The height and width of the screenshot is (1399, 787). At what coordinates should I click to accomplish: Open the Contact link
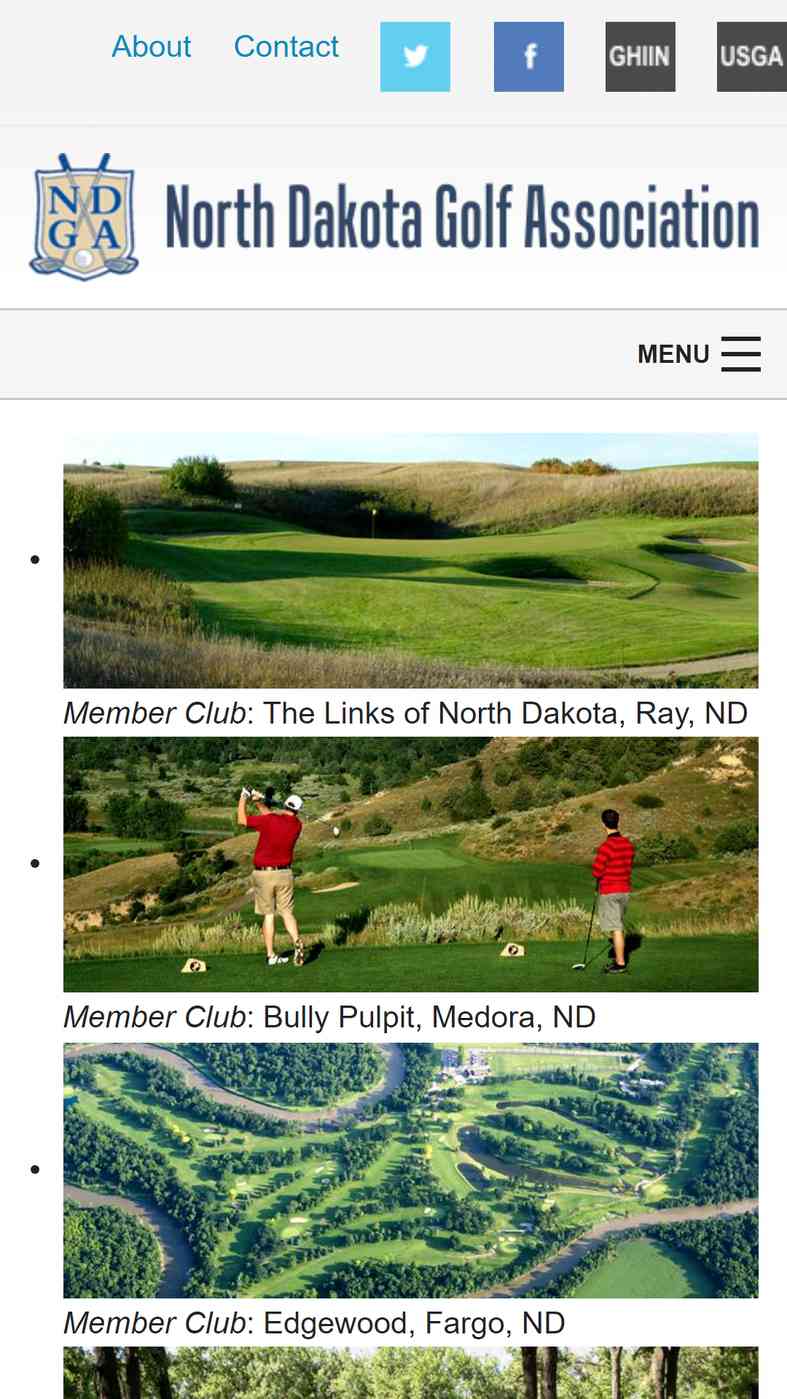[x=286, y=47]
